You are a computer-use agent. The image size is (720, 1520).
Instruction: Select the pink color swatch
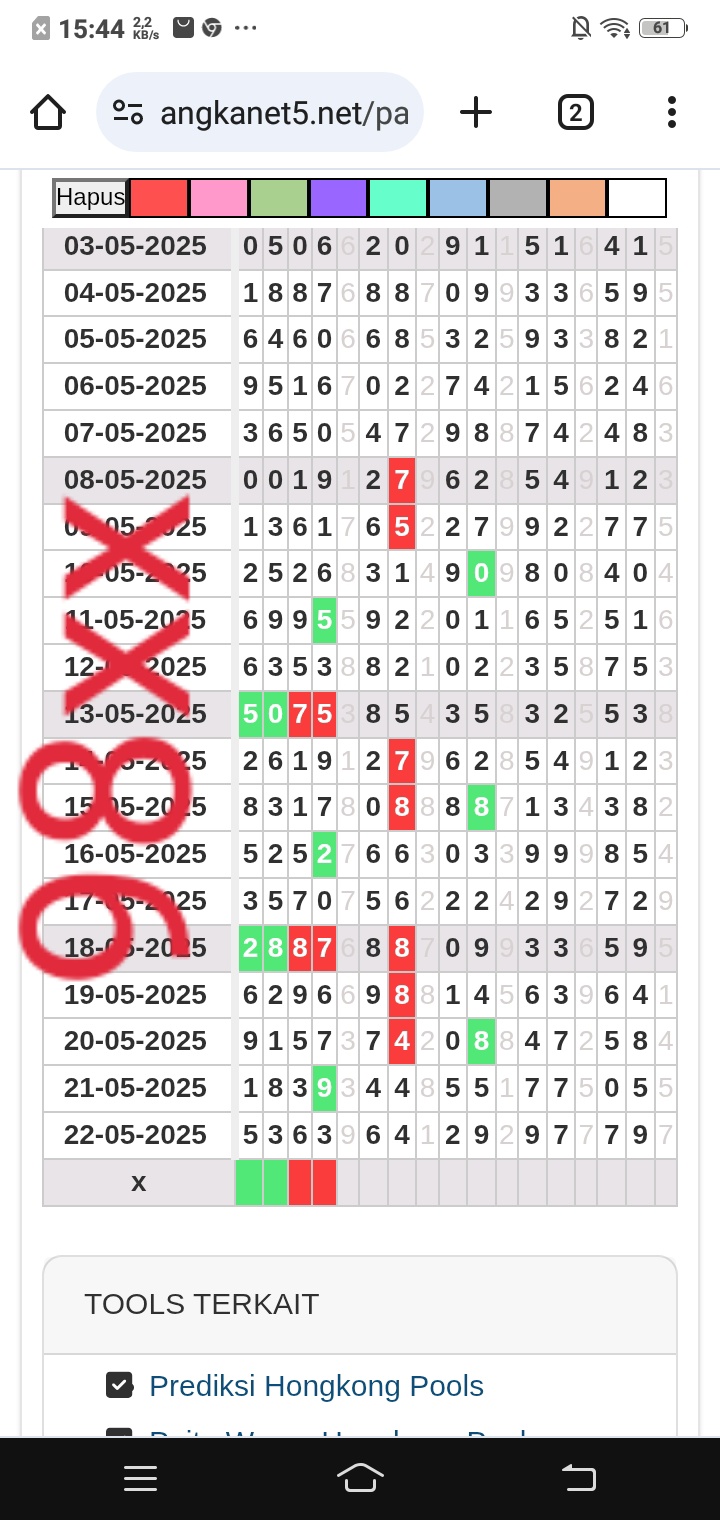[x=219, y=198]
